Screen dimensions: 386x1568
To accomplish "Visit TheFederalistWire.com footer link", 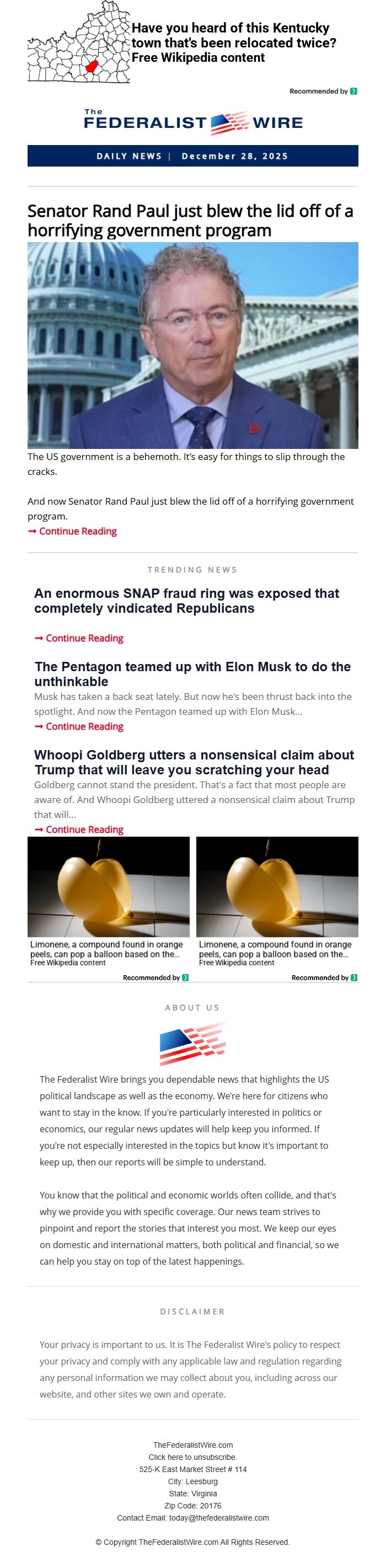I will 192,1445.
